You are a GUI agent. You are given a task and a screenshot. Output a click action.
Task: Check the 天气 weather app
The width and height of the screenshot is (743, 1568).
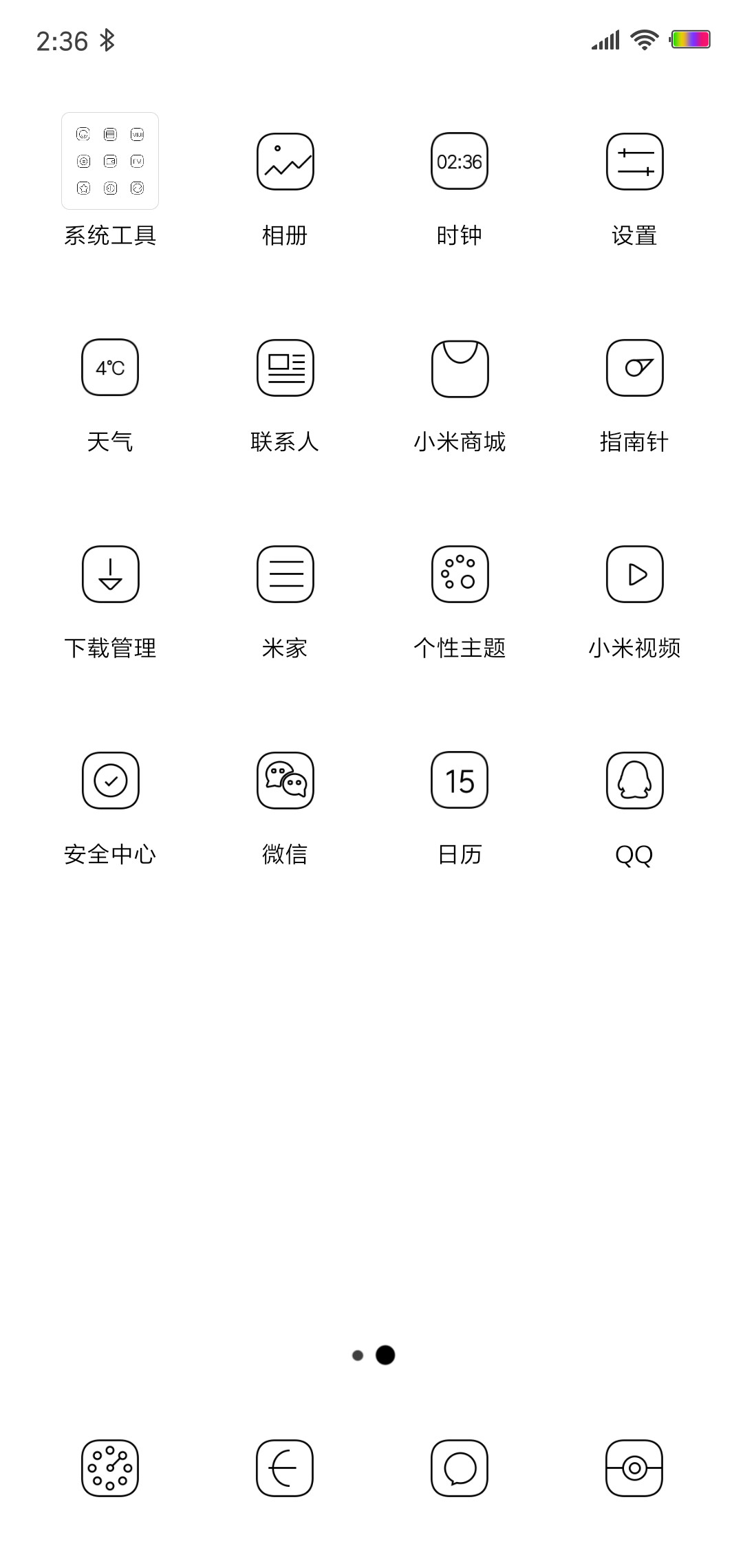tap(110, 368)
